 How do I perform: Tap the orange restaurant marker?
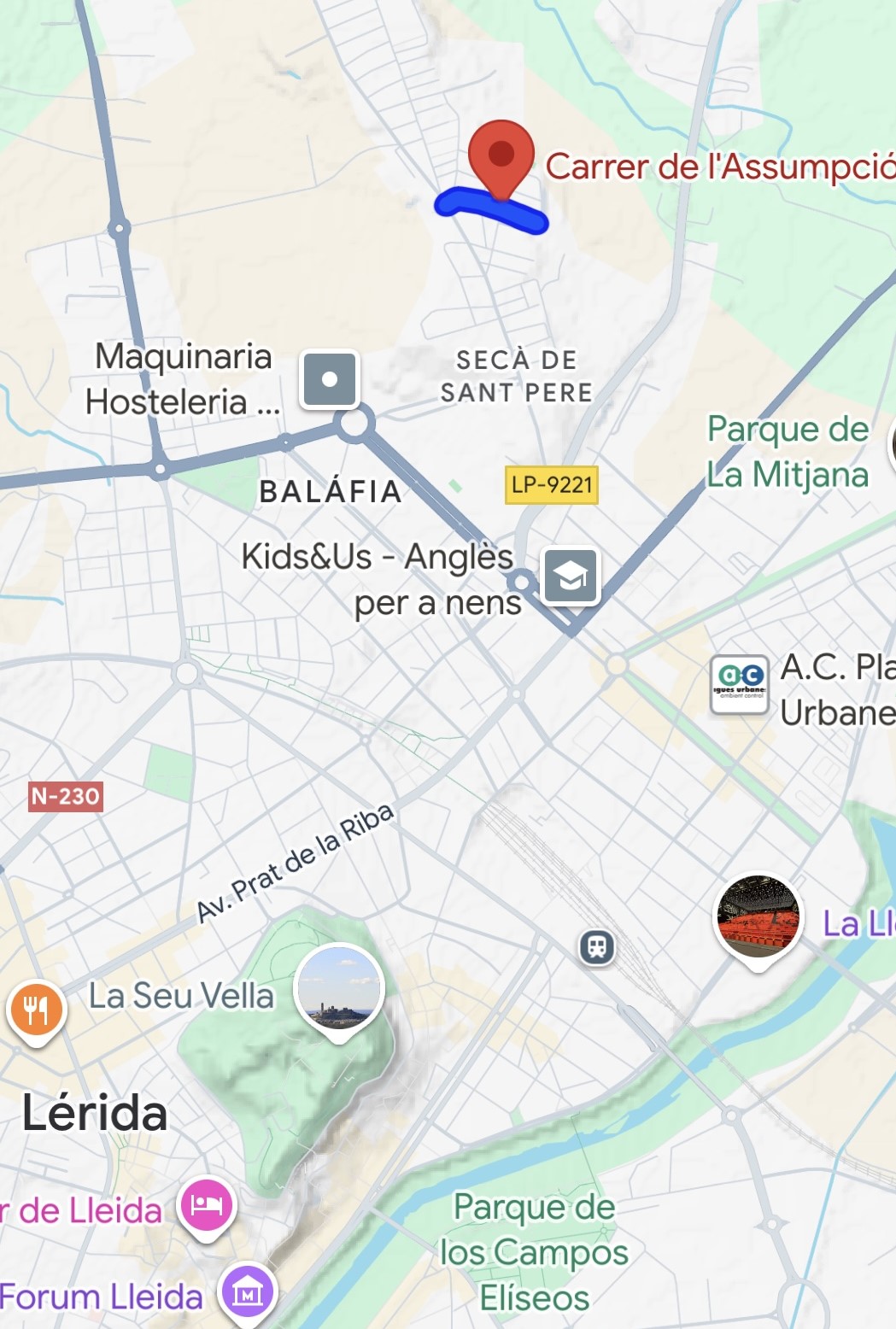point(36,1011)
